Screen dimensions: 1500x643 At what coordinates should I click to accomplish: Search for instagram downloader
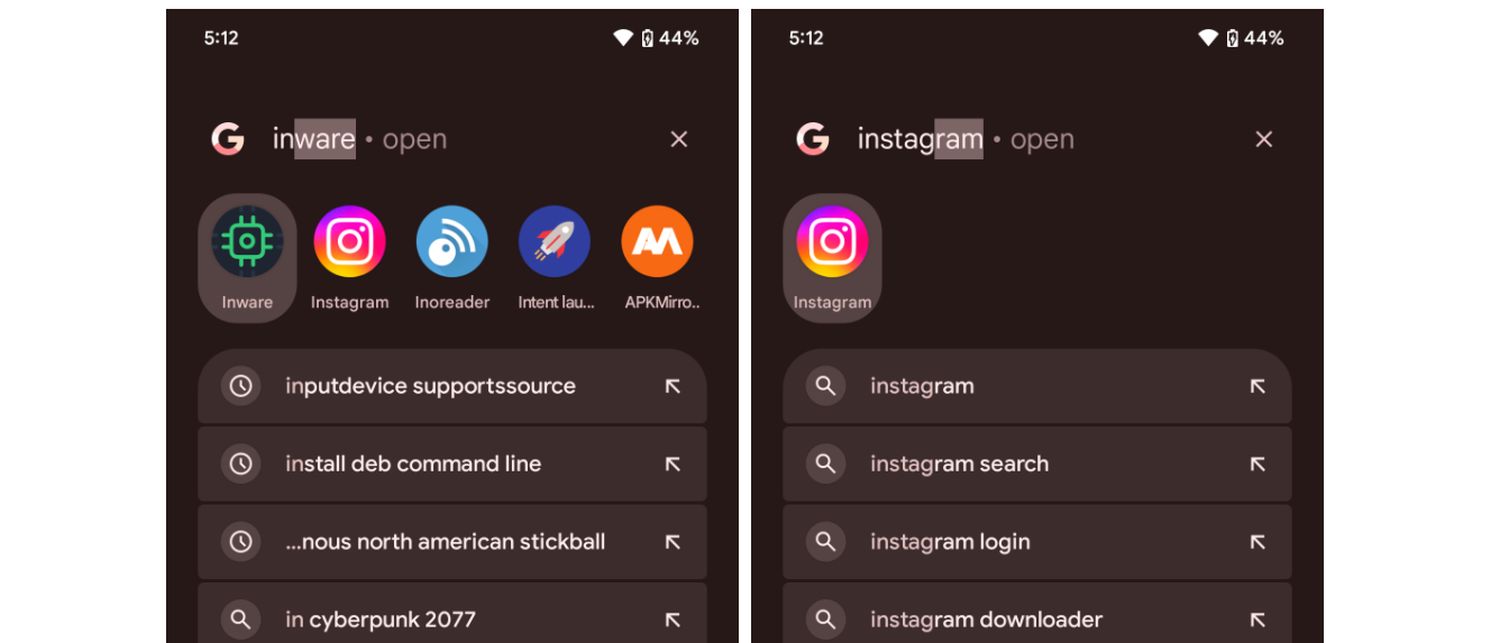pos(986,620)
